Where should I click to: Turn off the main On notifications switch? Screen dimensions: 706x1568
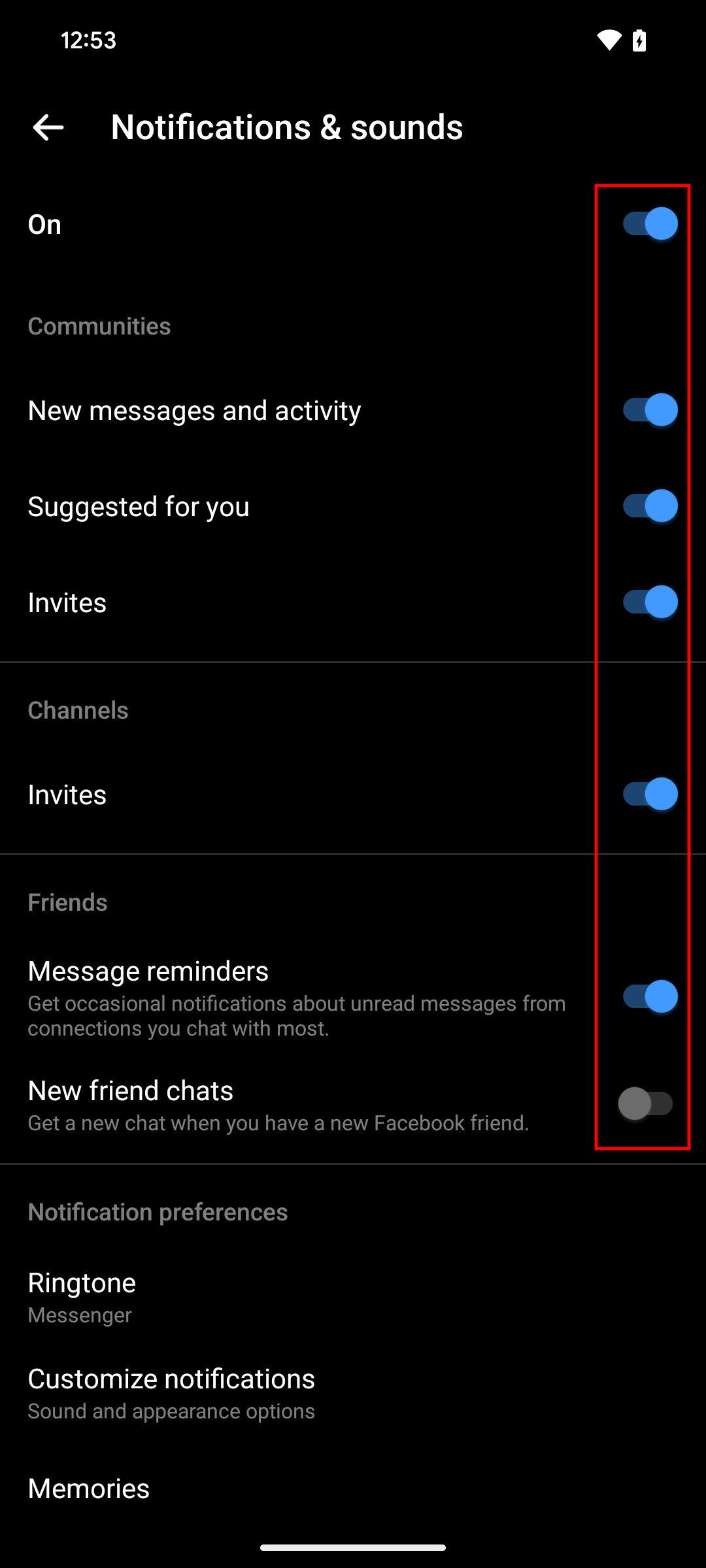coord(650,224)
